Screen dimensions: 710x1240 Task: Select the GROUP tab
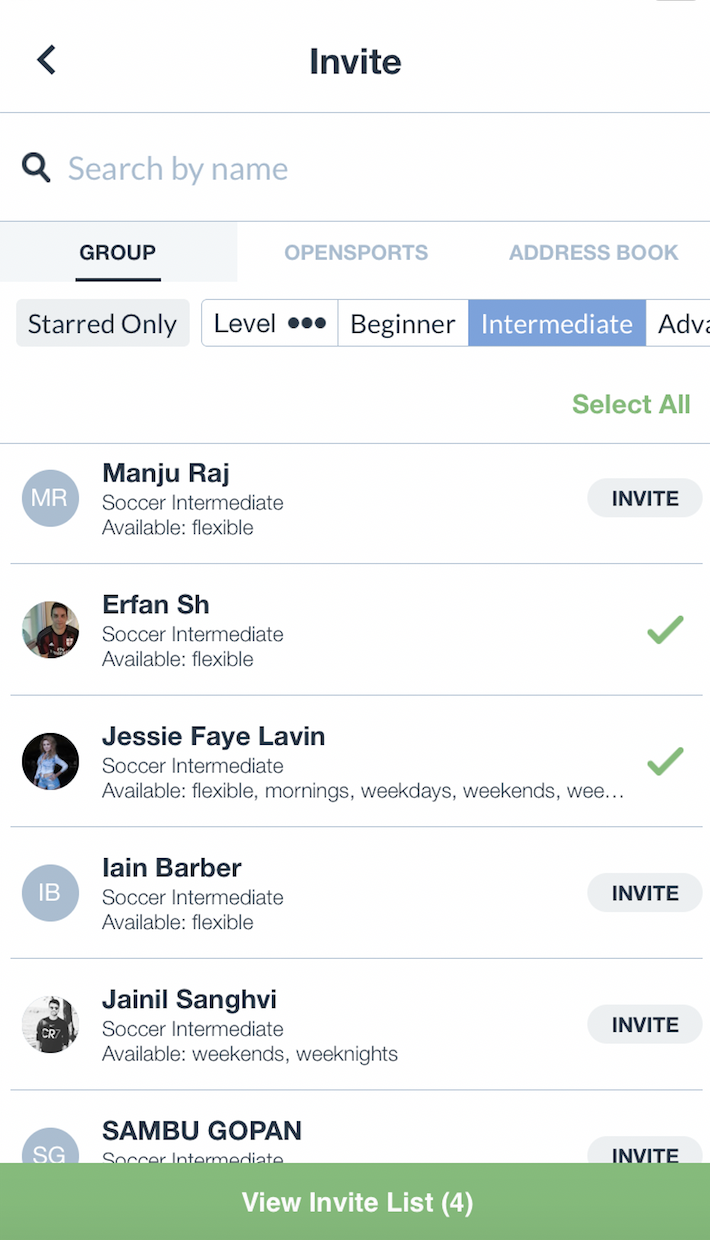tap(118, 252)
